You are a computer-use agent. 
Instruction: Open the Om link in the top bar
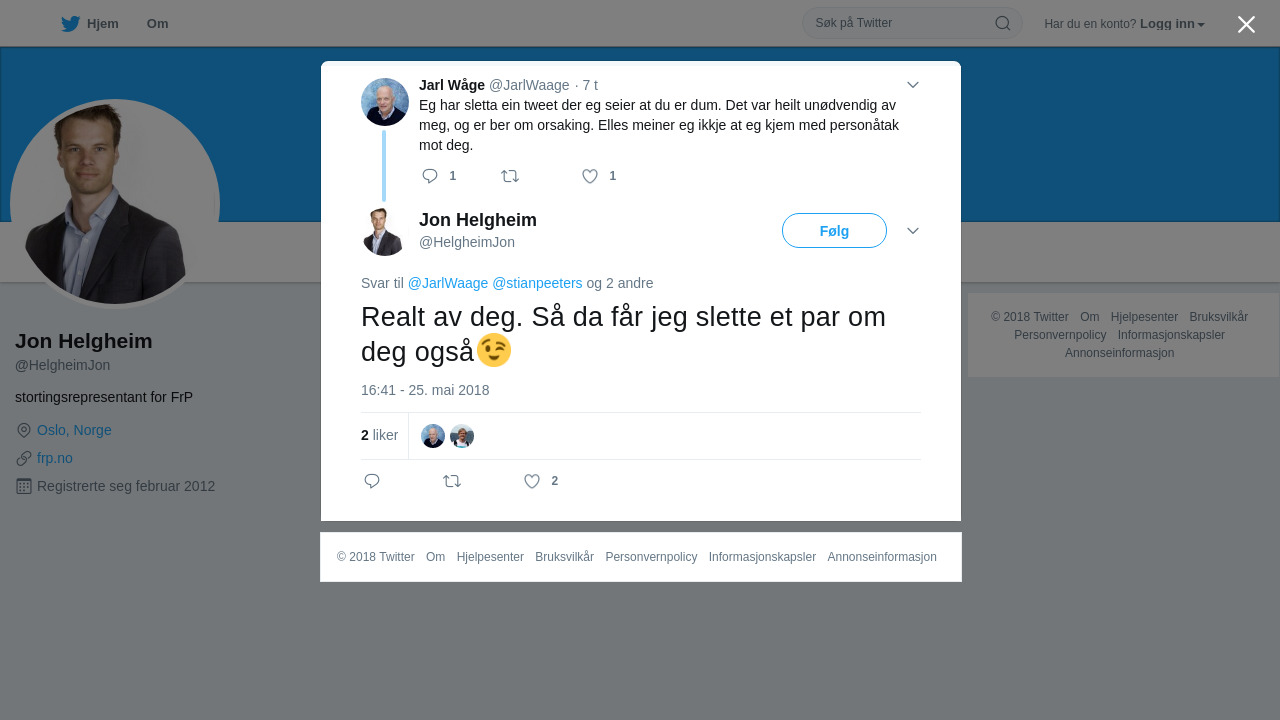coord(157,23)
